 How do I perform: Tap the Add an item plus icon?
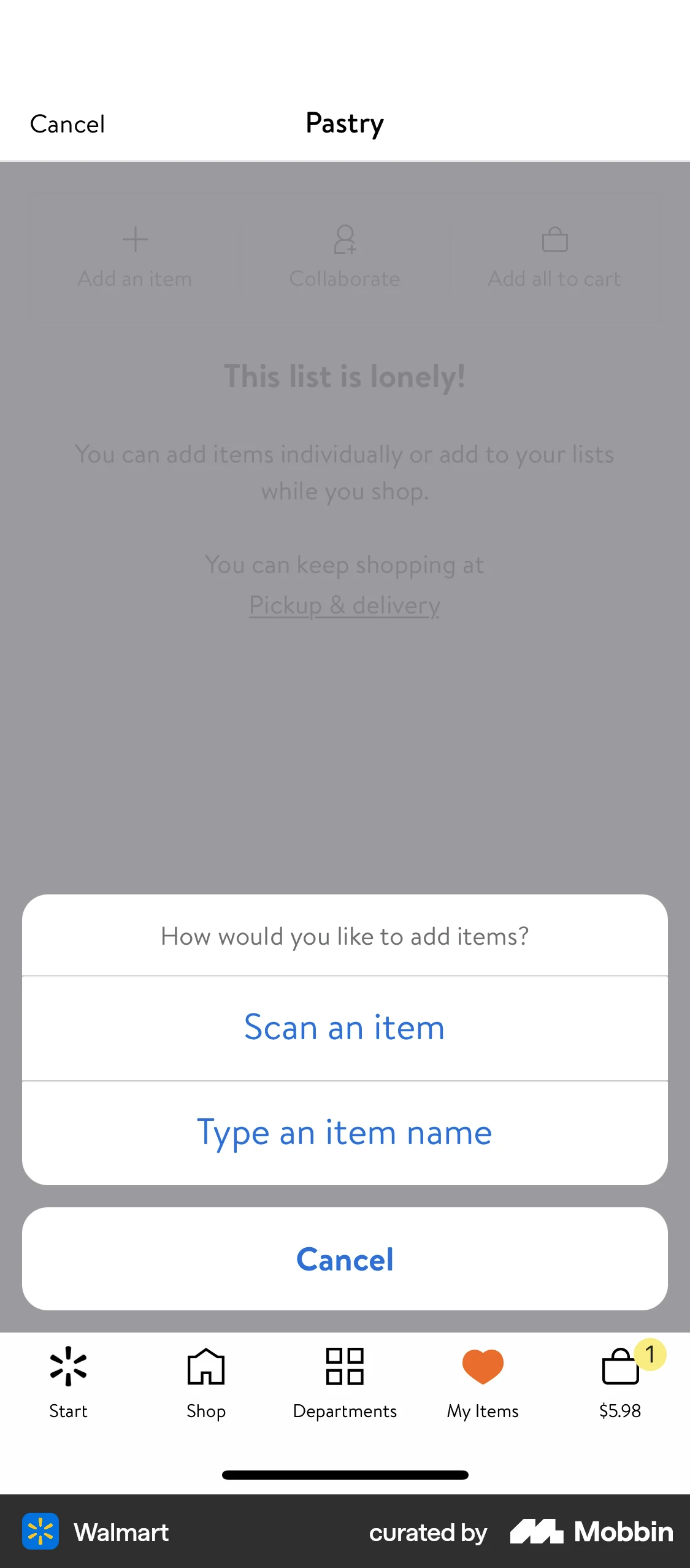[x=135, y=239]
